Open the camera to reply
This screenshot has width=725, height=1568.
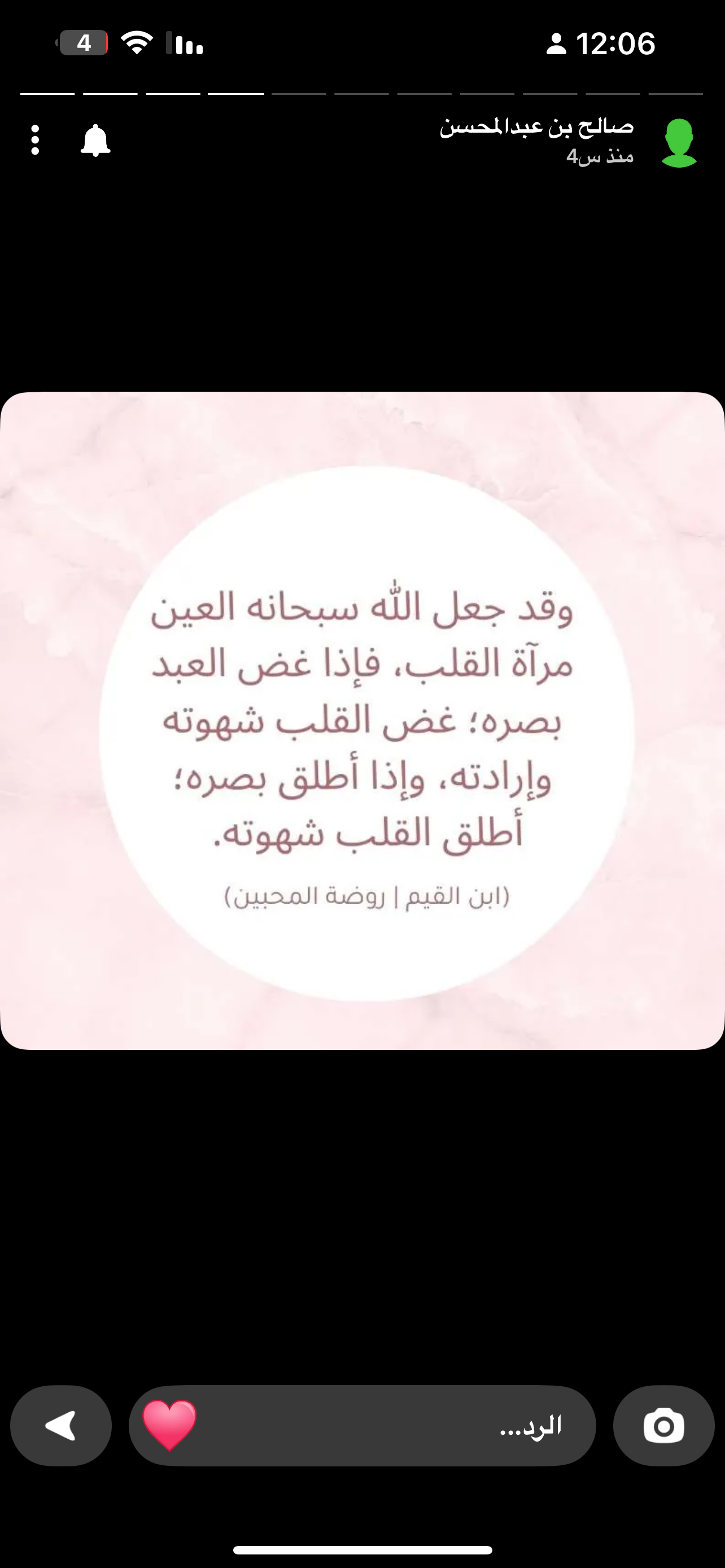tap(663, 1426)
